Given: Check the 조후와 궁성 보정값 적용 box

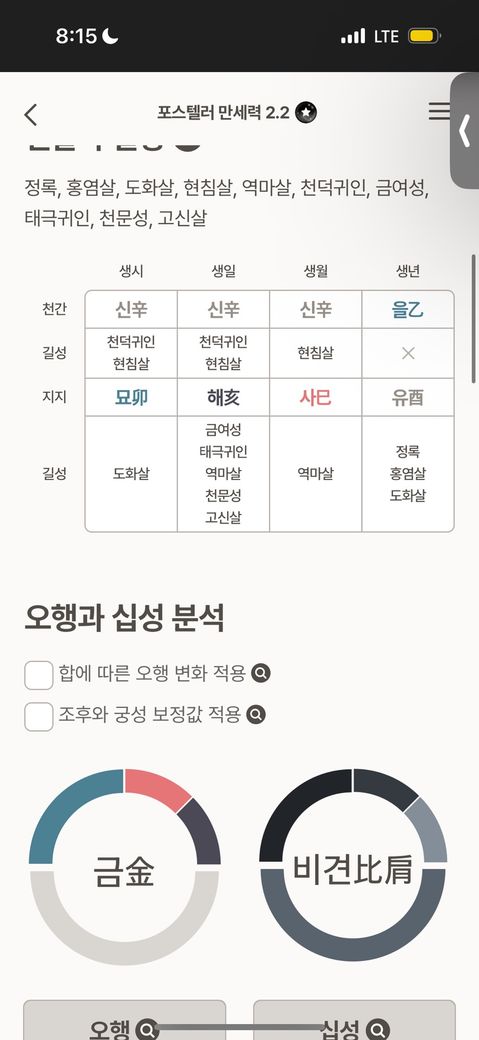Looking at the screenshot, I should (x=38, y=716).
